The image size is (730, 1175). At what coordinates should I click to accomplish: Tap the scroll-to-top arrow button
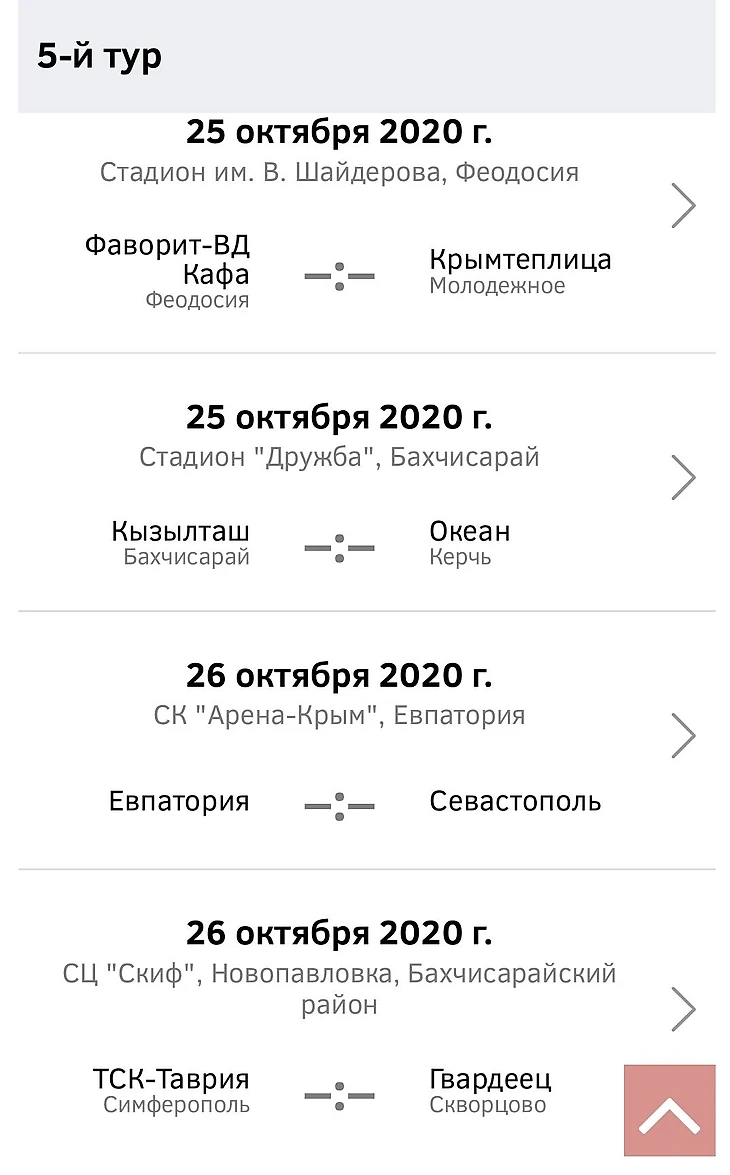670,1110
